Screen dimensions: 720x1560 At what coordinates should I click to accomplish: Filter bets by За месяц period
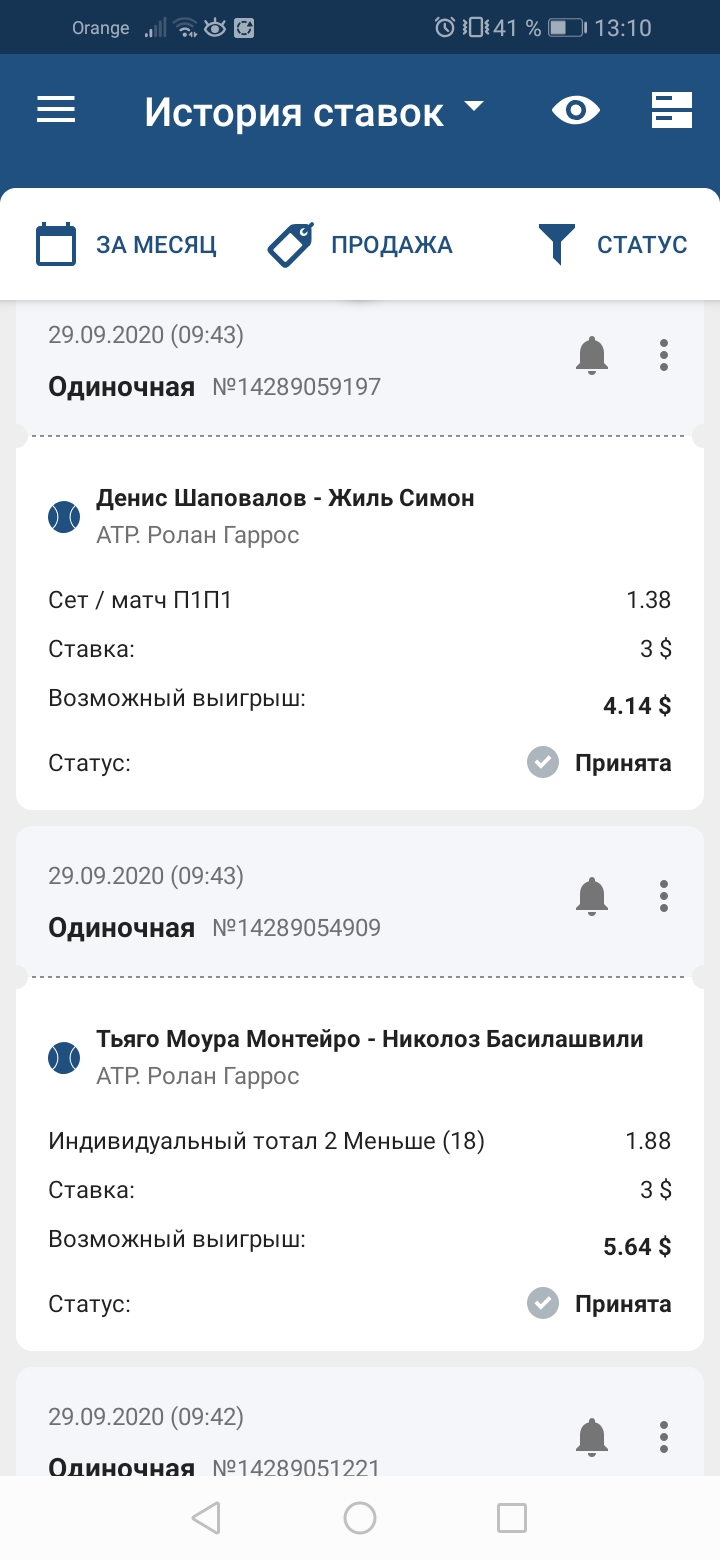pyautogui.click(x=126, y=245)
